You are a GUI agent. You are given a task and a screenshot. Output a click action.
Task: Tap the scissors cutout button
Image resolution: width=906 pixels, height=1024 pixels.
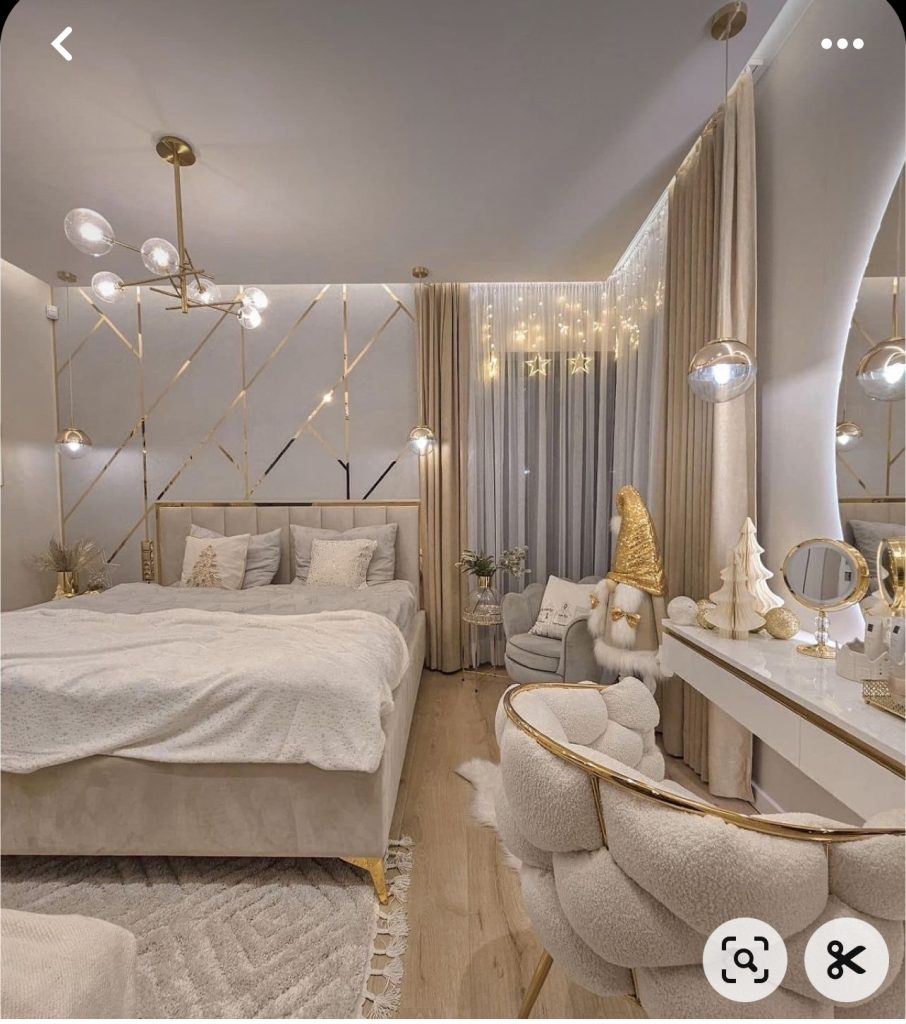pos(846,959)
